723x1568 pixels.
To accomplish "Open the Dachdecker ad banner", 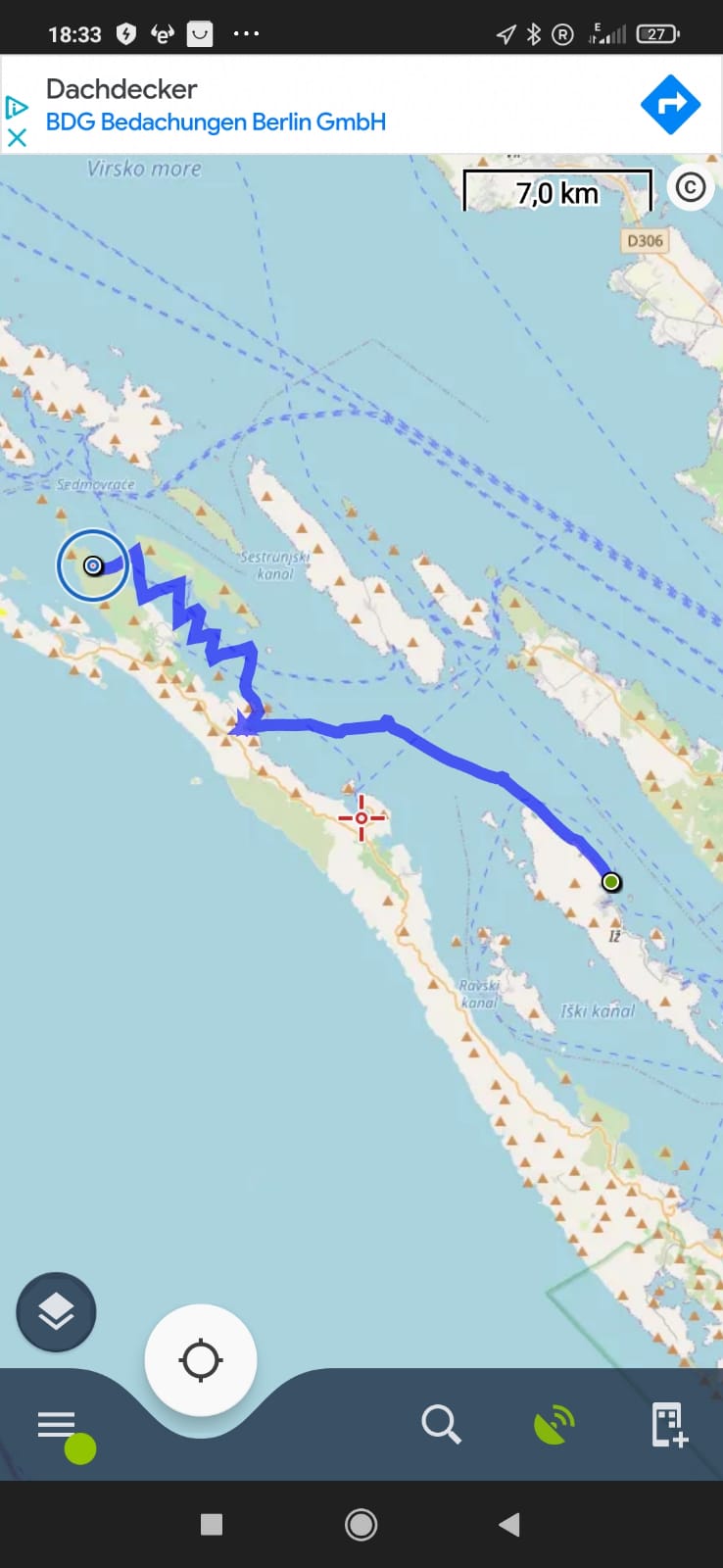I will (x=216, y=105).
